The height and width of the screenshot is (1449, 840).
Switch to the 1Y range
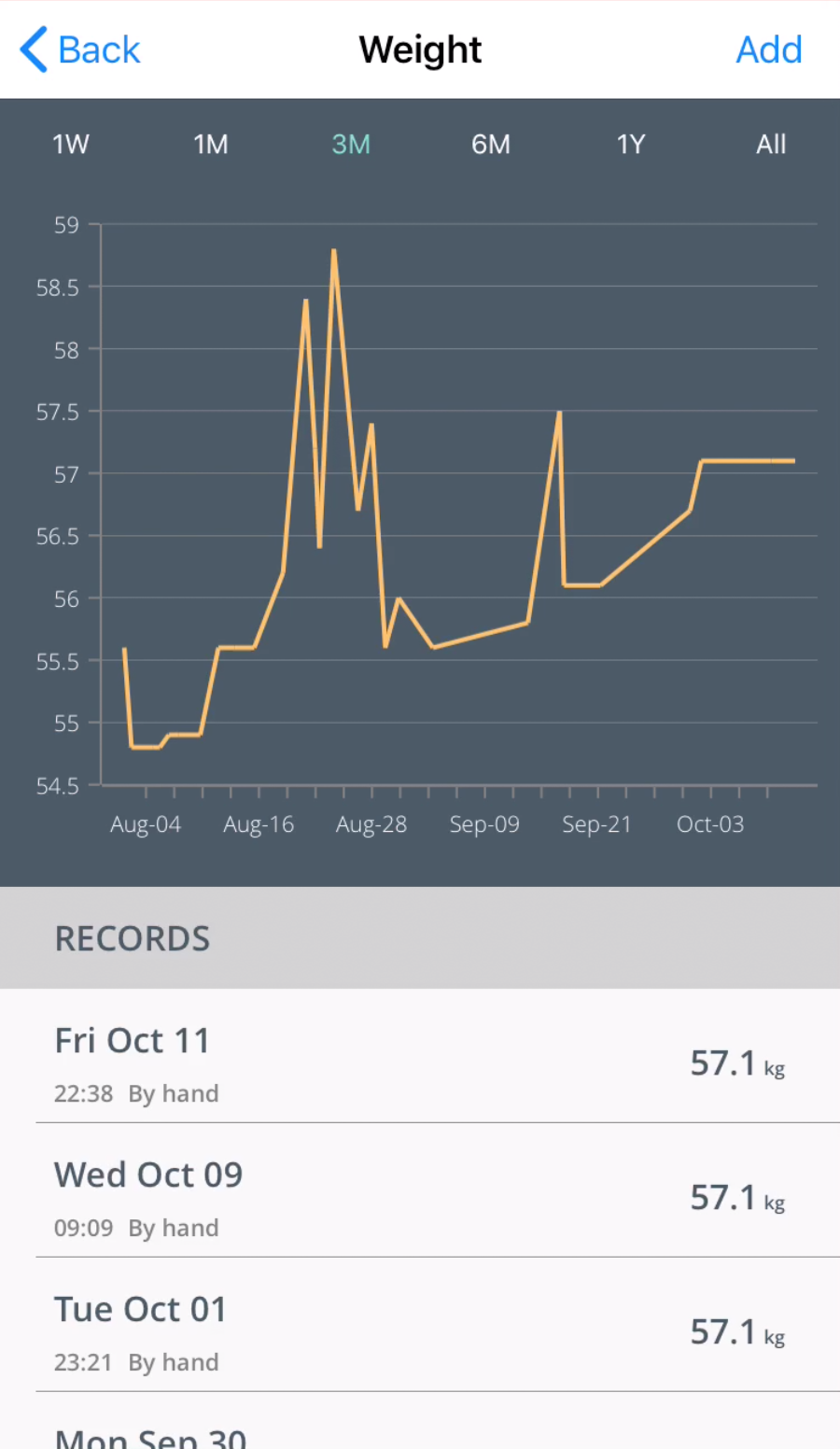(x=631, y=145)
